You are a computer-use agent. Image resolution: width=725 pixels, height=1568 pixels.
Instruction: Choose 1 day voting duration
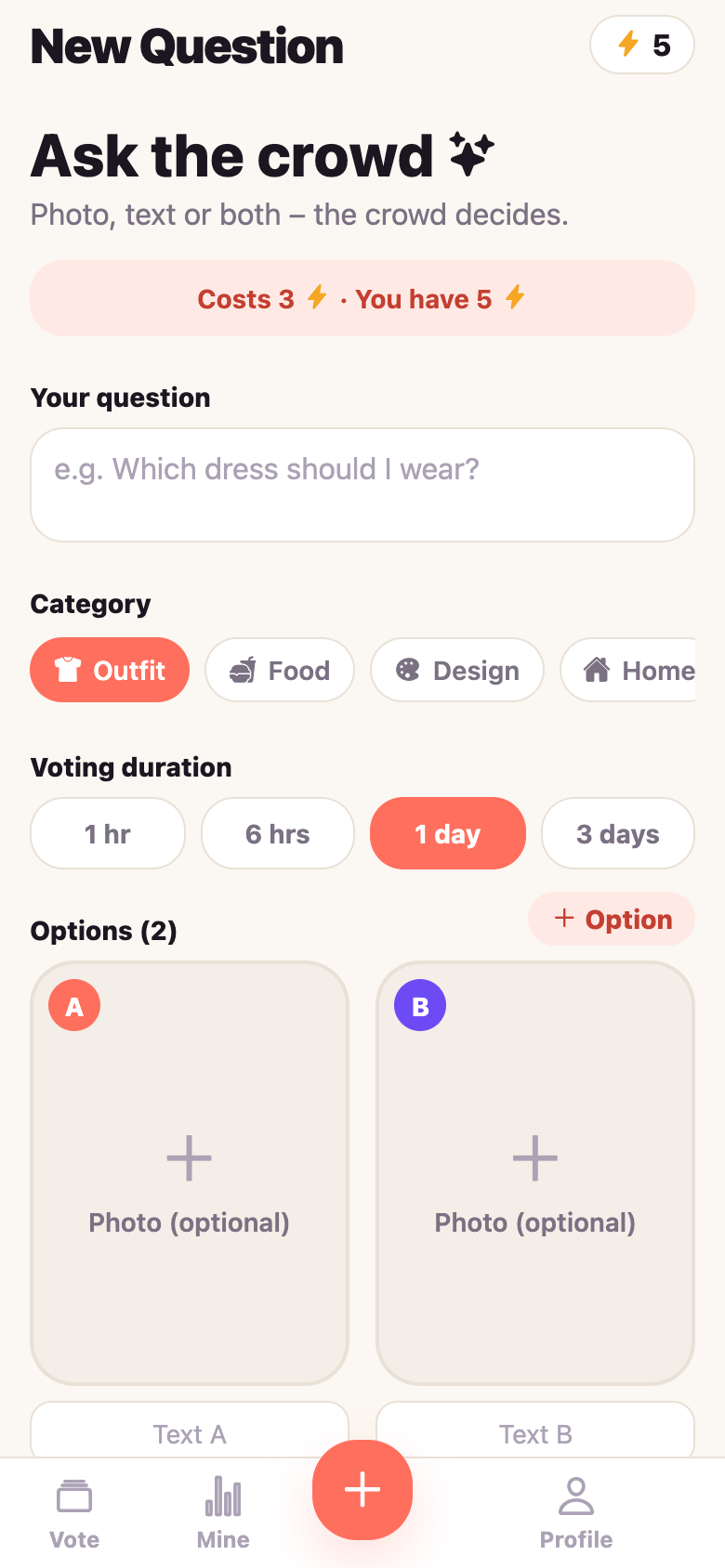[448, 833]
